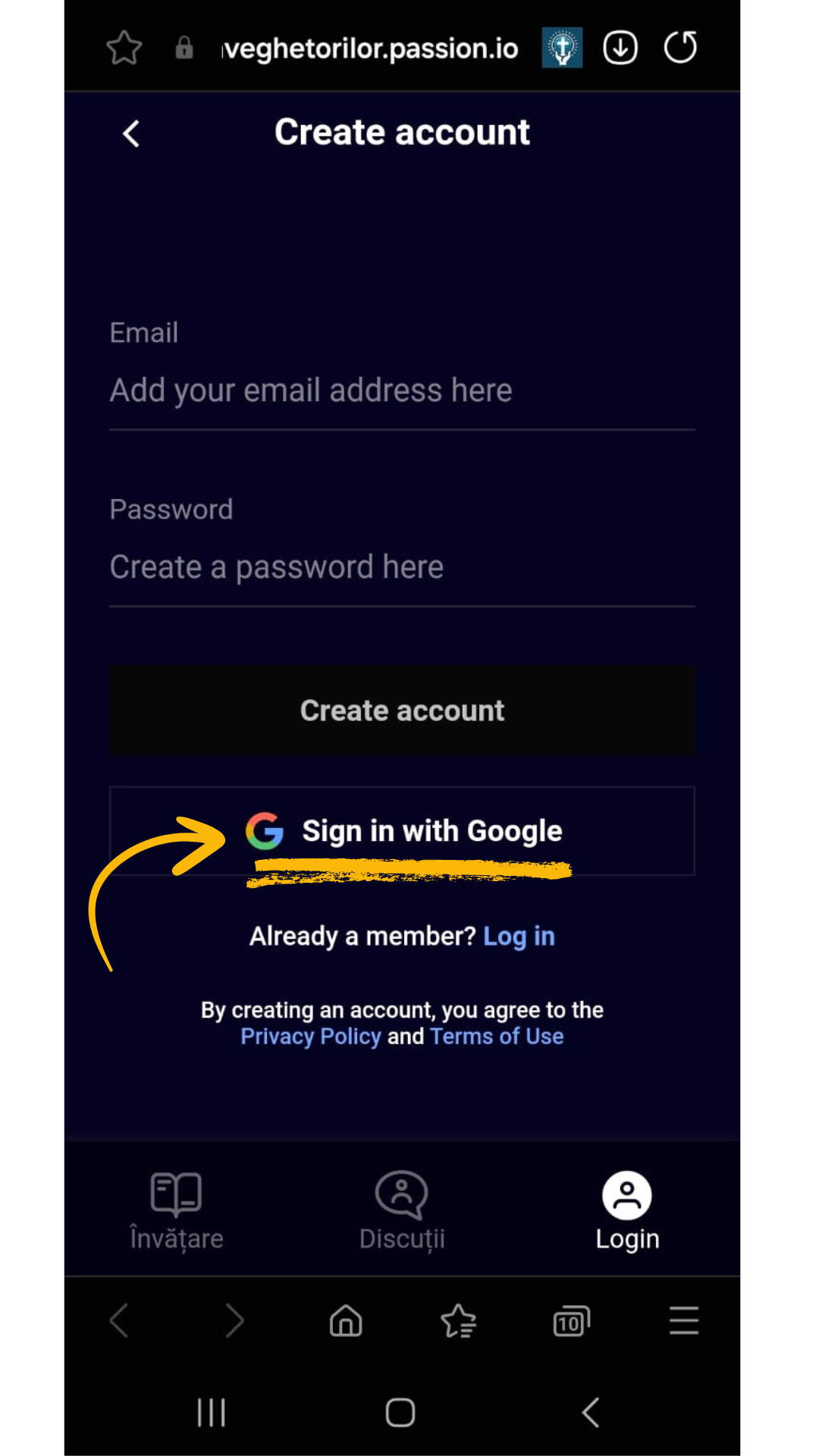This screenshot has height=1456, width=819.
Task: Open the Terms of Use link
Action: (497, 1037)
